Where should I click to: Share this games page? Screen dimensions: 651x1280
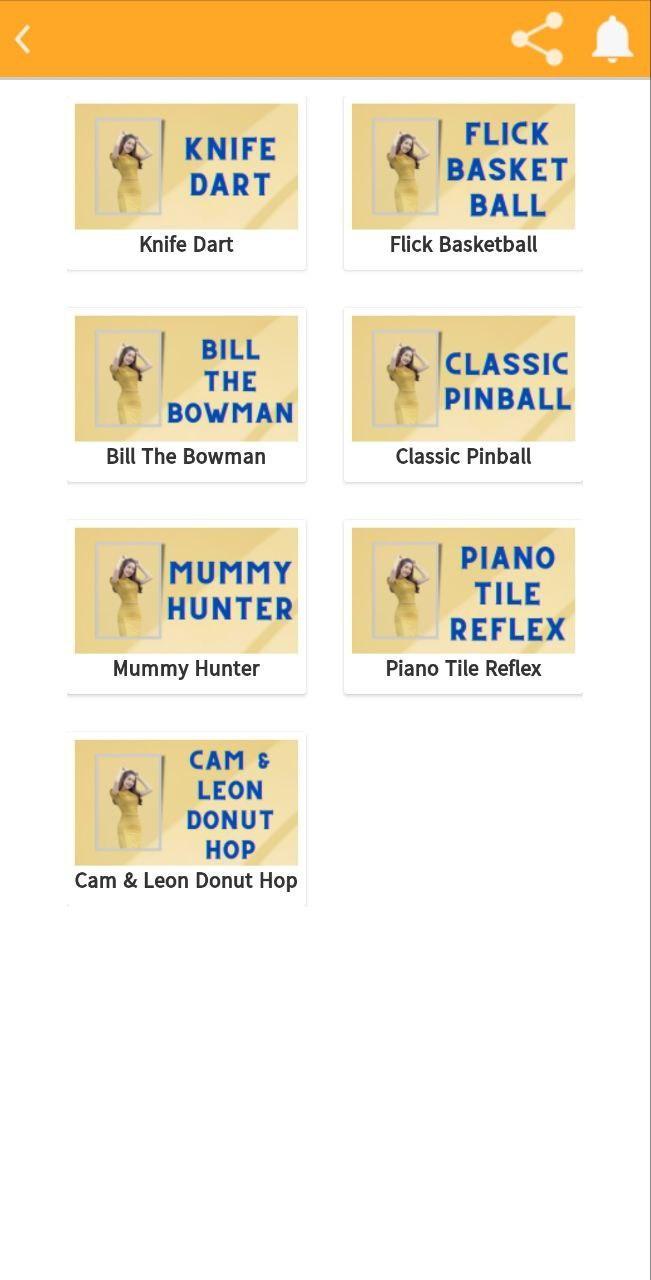coord(537,40)
